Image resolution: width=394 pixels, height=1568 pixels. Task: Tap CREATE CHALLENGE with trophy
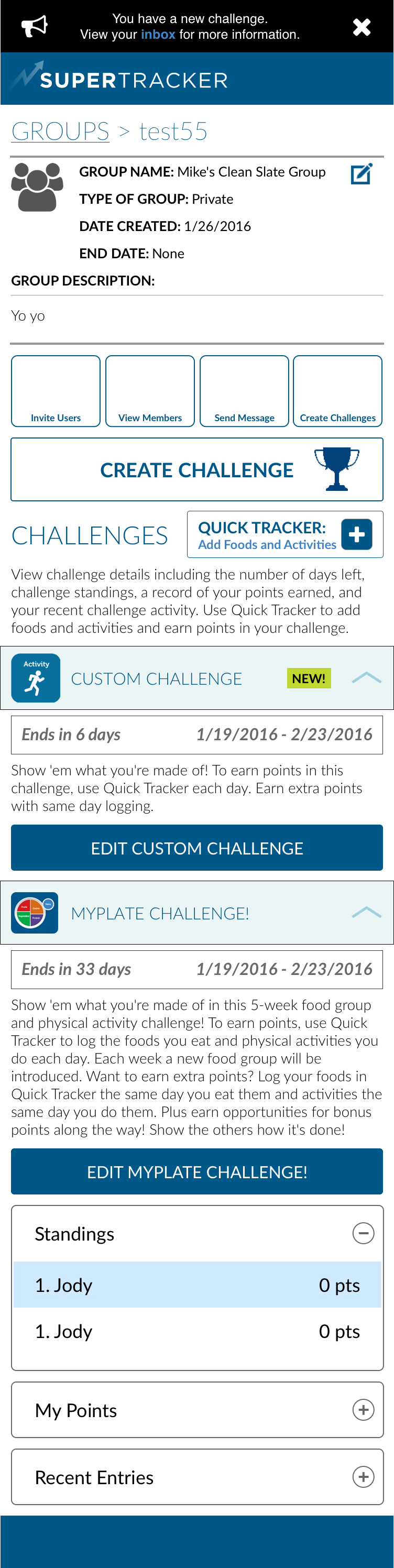196,470
